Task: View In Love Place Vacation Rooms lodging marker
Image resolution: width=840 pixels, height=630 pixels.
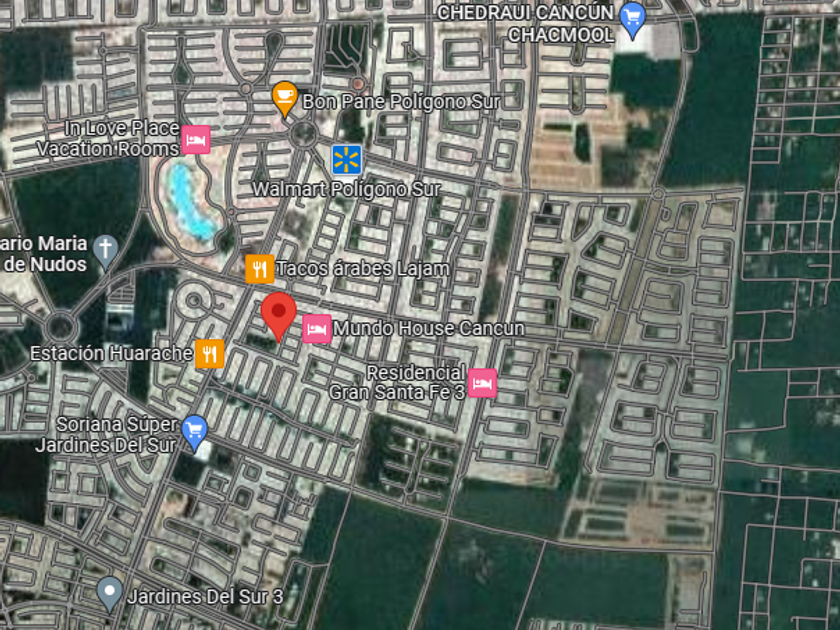Action: (x=197, y=138)
